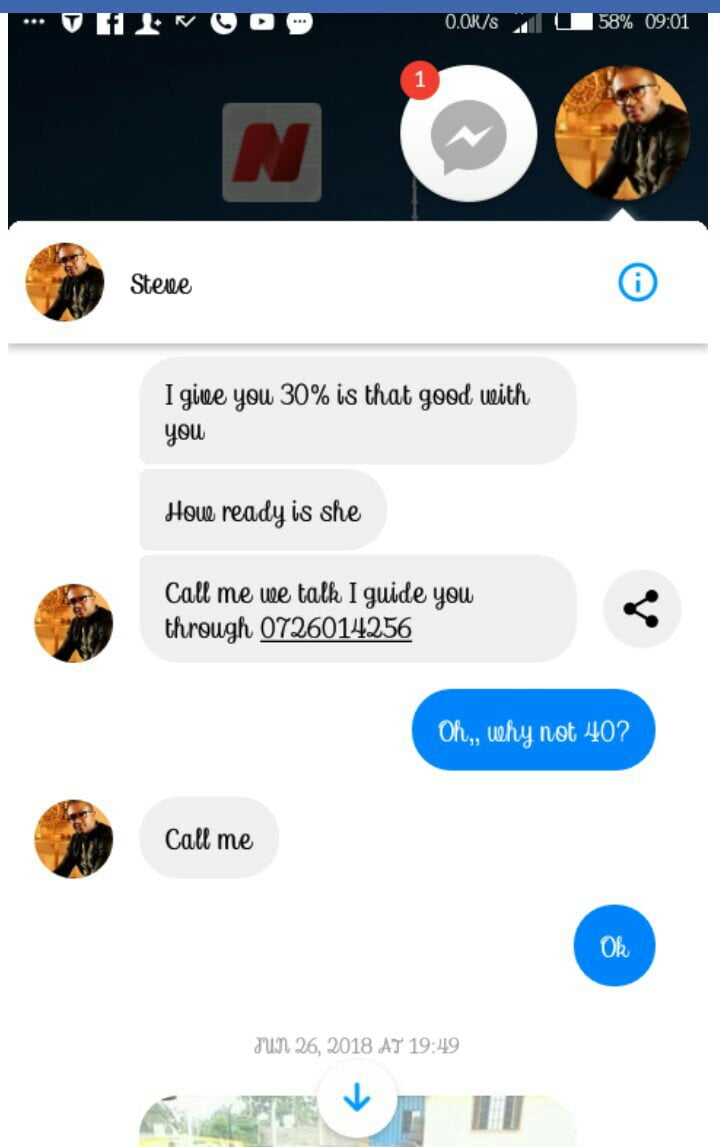This screenshot has height=1147, width=720.
Task: Jump to latest messages with down arrow
Action: (357, 1099)
